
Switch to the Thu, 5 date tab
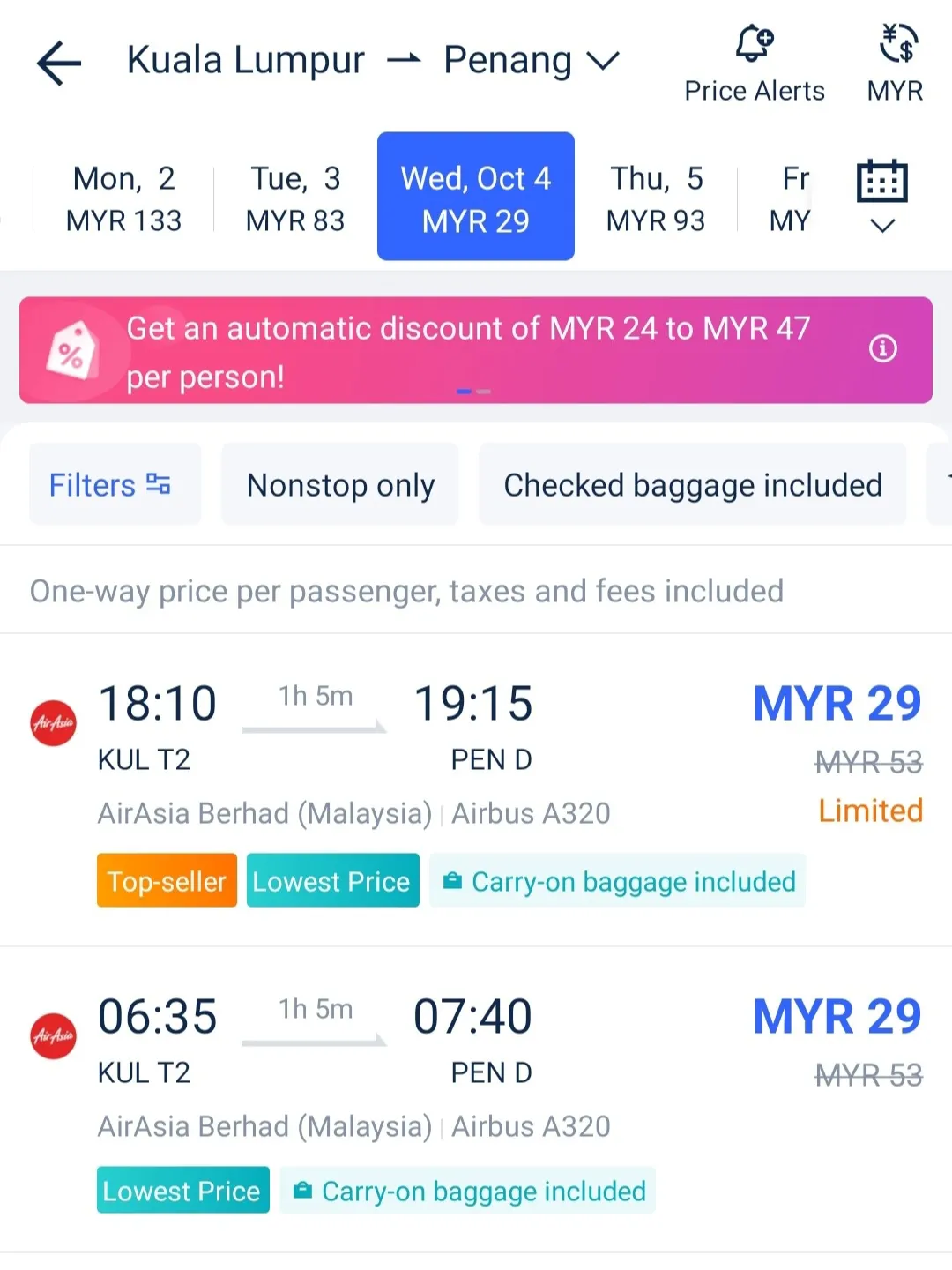[655, 196]
